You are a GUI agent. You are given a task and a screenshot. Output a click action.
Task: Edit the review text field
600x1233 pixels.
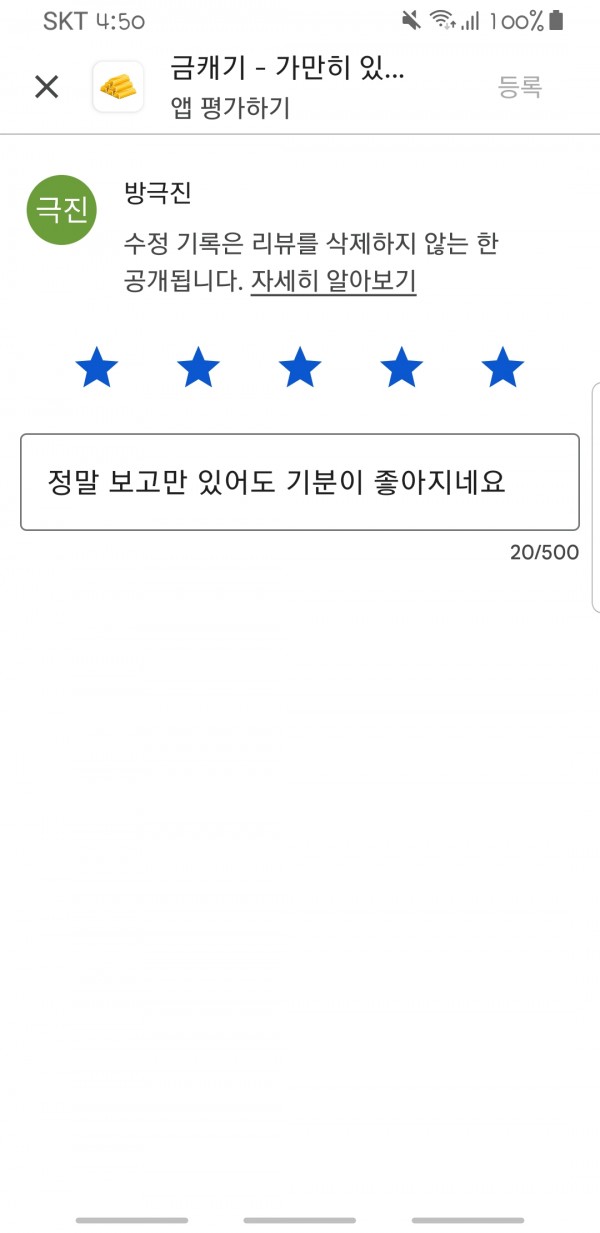pos(300,482)
